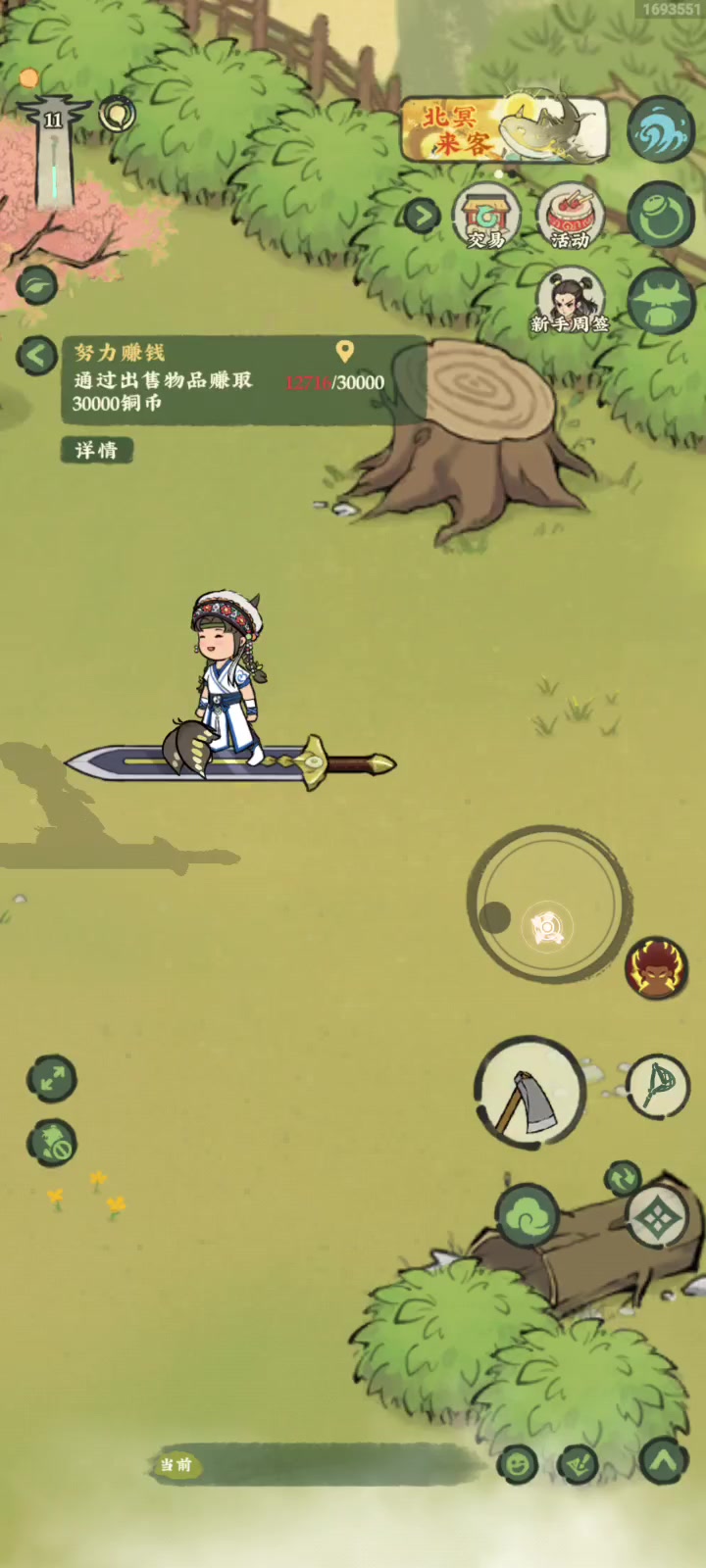The width and height of the screenshot is (706, 1568).
Task: View quest 详情 details
Action: (x=96, y=450)
